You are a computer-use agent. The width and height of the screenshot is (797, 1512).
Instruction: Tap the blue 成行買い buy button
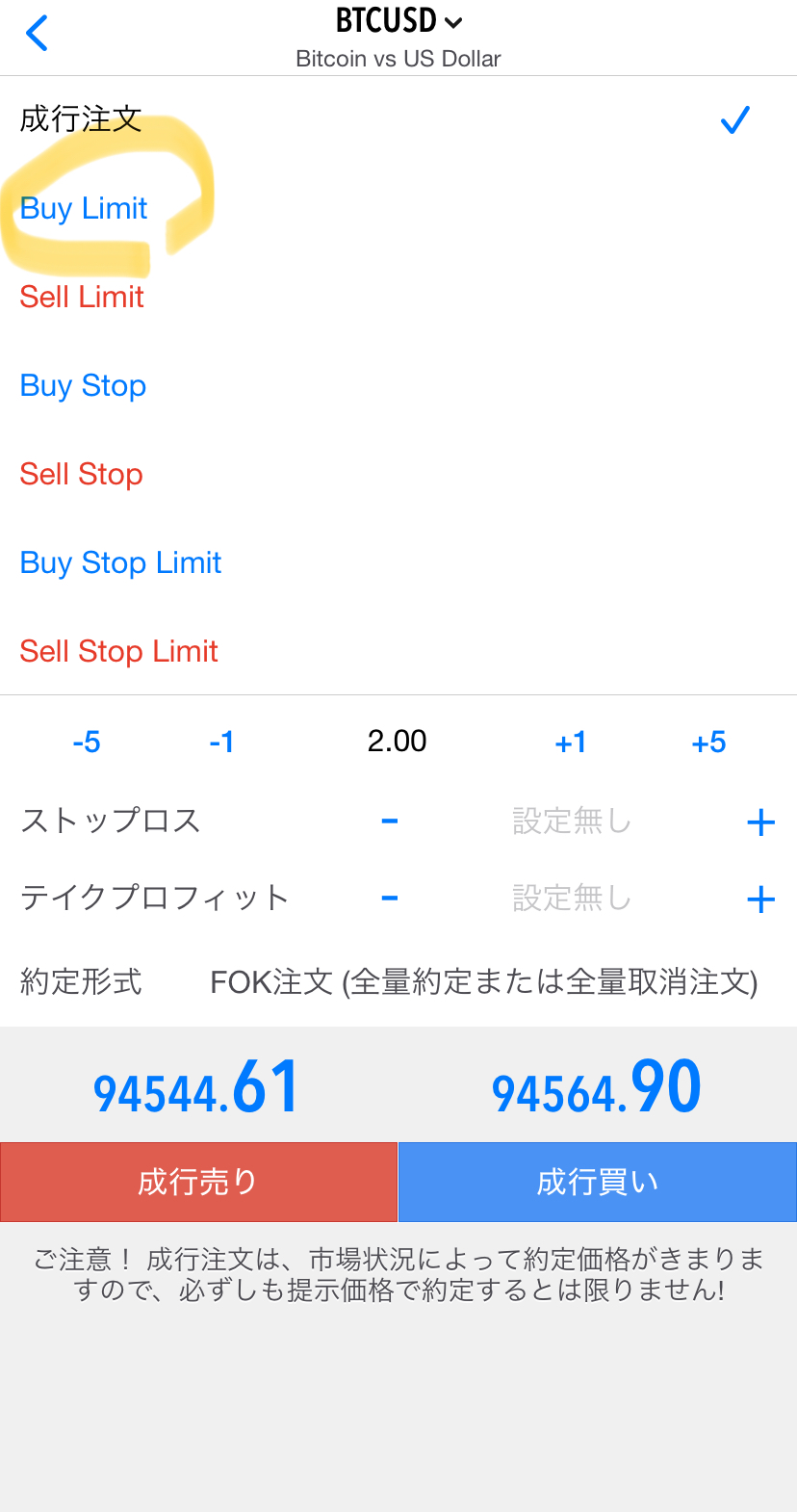tap(598, 1182)
